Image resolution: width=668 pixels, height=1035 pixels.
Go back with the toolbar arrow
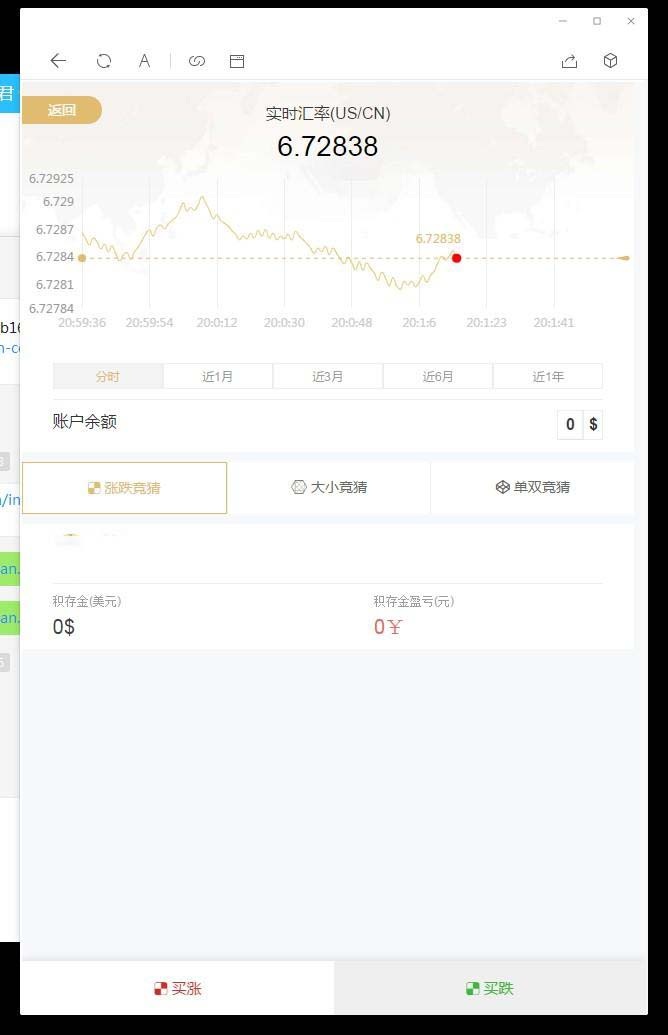click(x=58, y=61)
